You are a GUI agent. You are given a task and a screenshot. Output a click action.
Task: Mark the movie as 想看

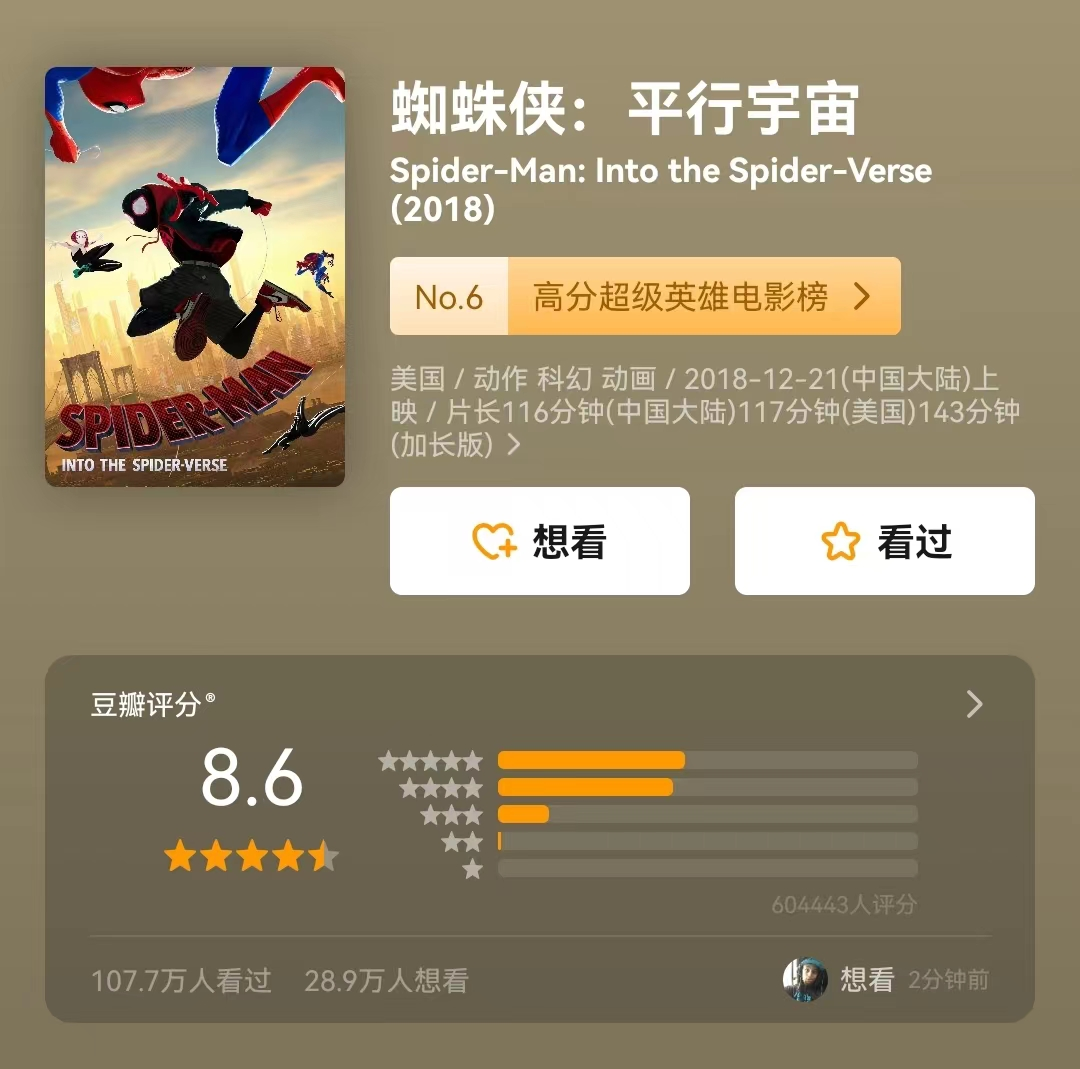tap(540, 541)
